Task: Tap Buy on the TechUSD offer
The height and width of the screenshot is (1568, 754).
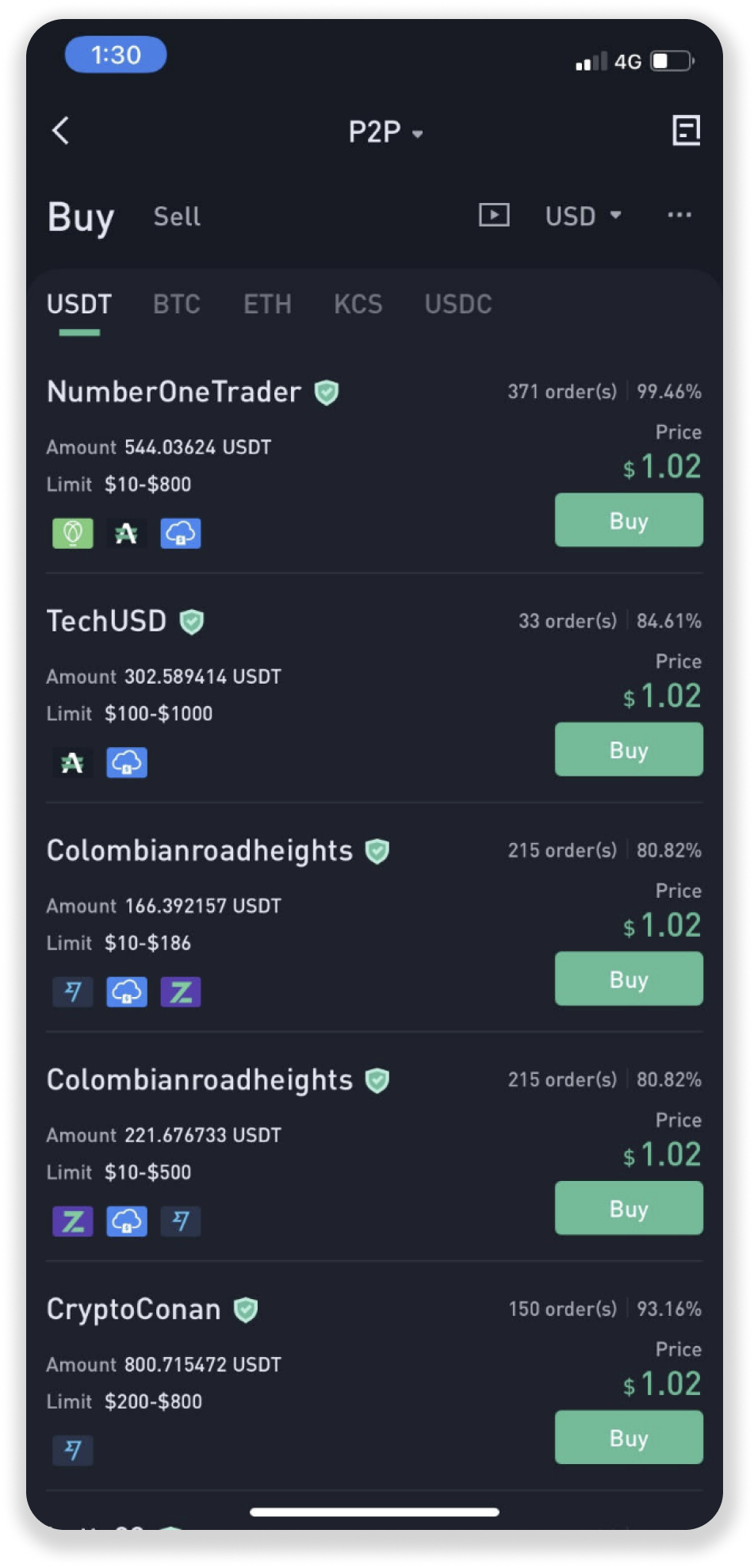Action: [629, 749]
